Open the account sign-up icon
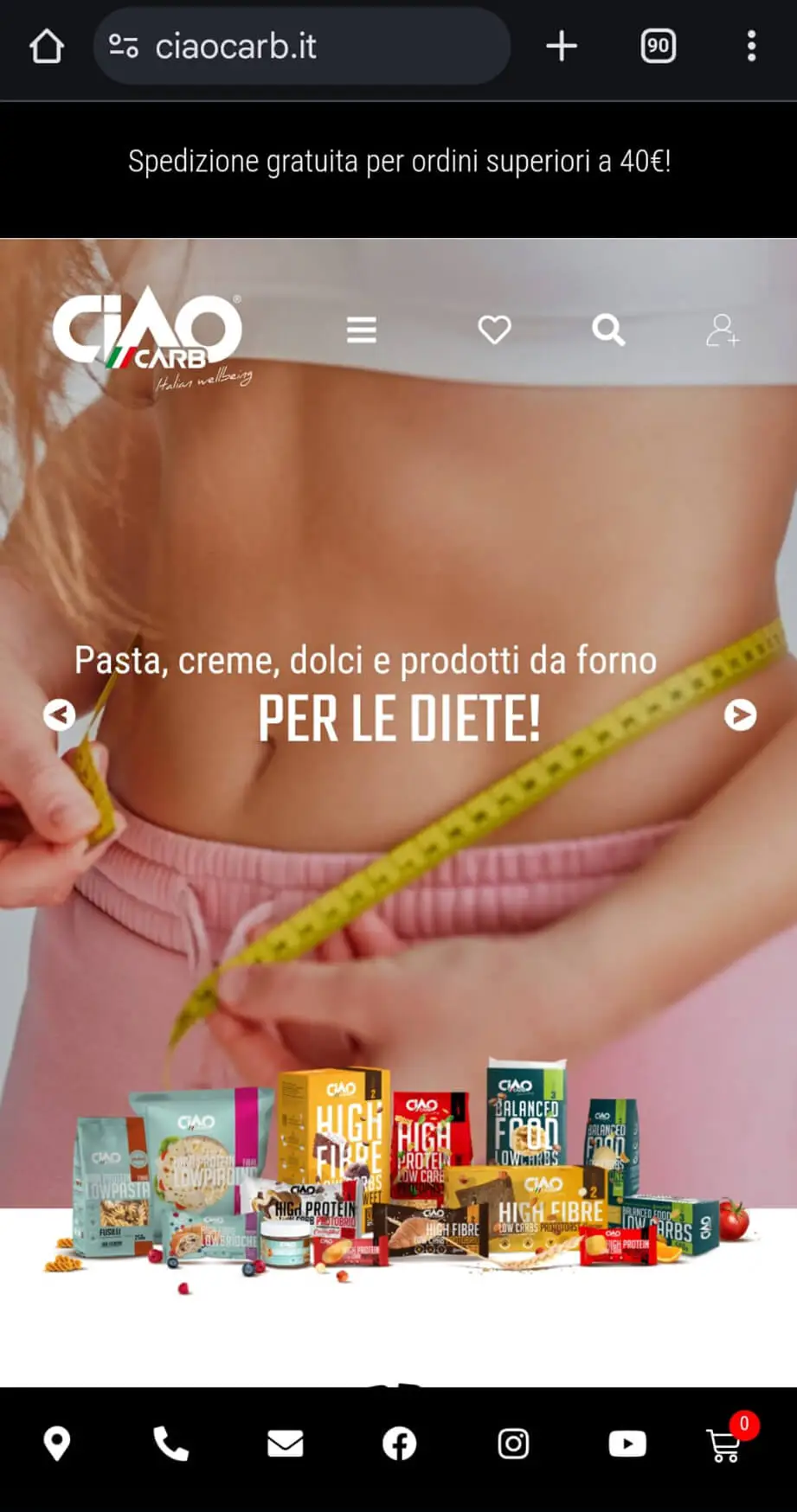This screenshot has width=797, height=1512. pos(722,330)
